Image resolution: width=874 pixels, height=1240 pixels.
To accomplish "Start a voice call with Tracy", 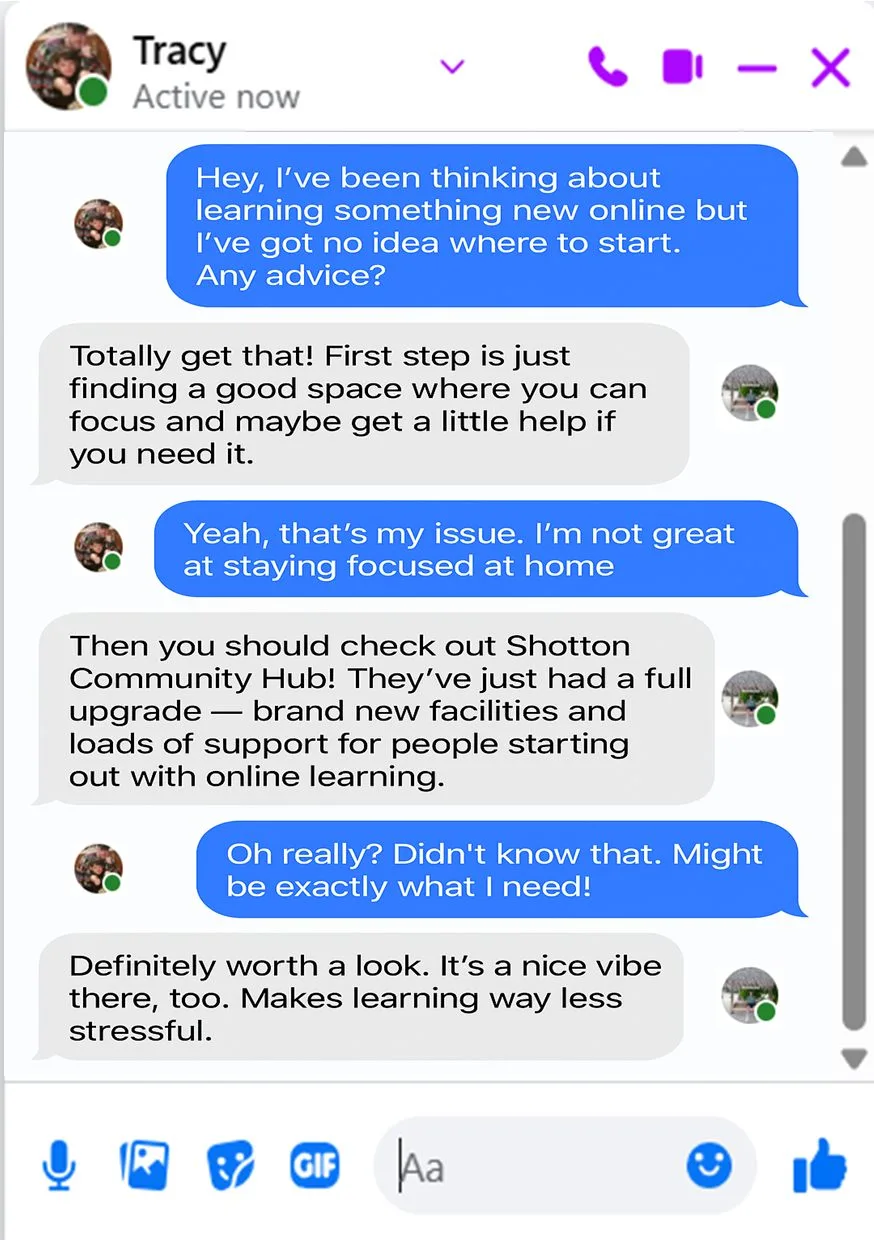I will pyautogui.click(x=607, y=67).
